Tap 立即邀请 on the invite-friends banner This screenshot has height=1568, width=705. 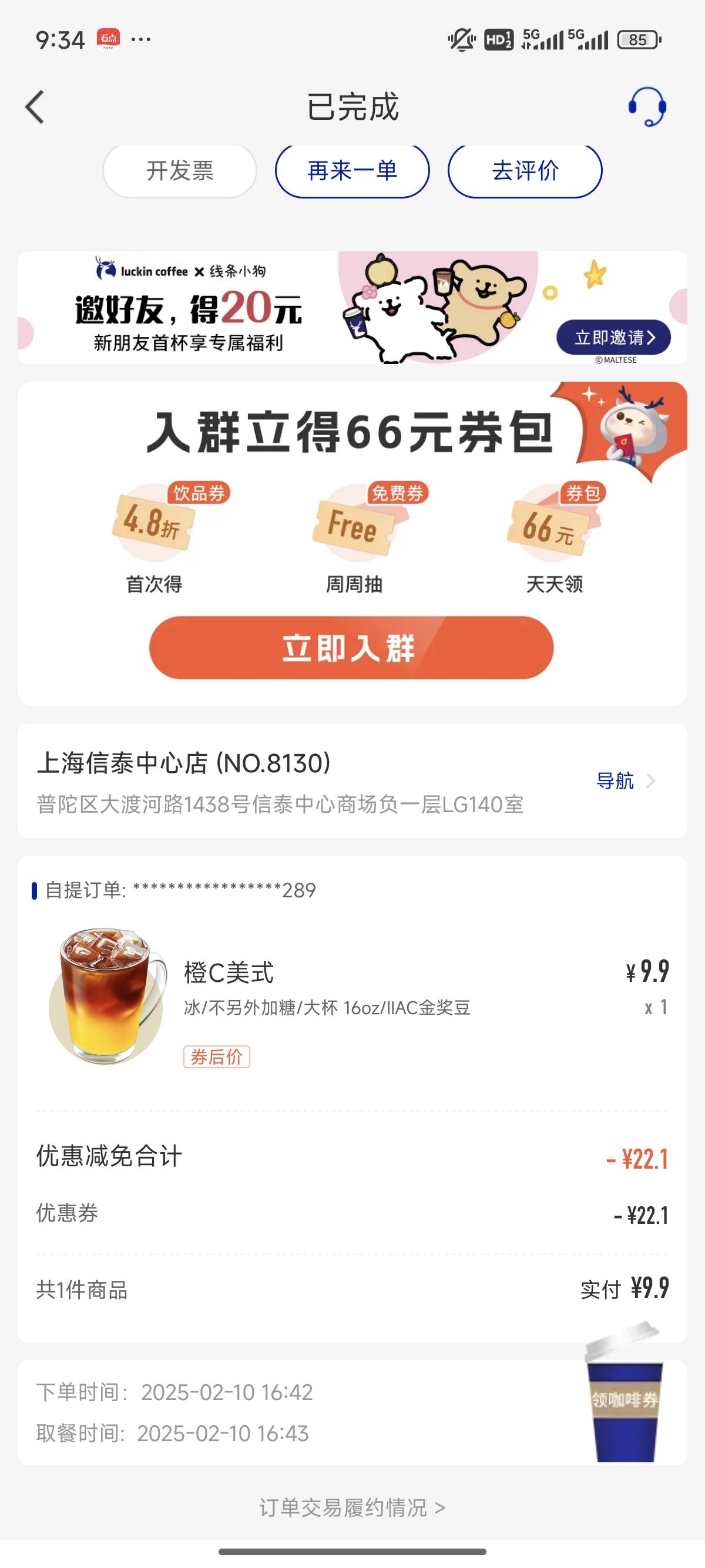(x=614, y=337)
